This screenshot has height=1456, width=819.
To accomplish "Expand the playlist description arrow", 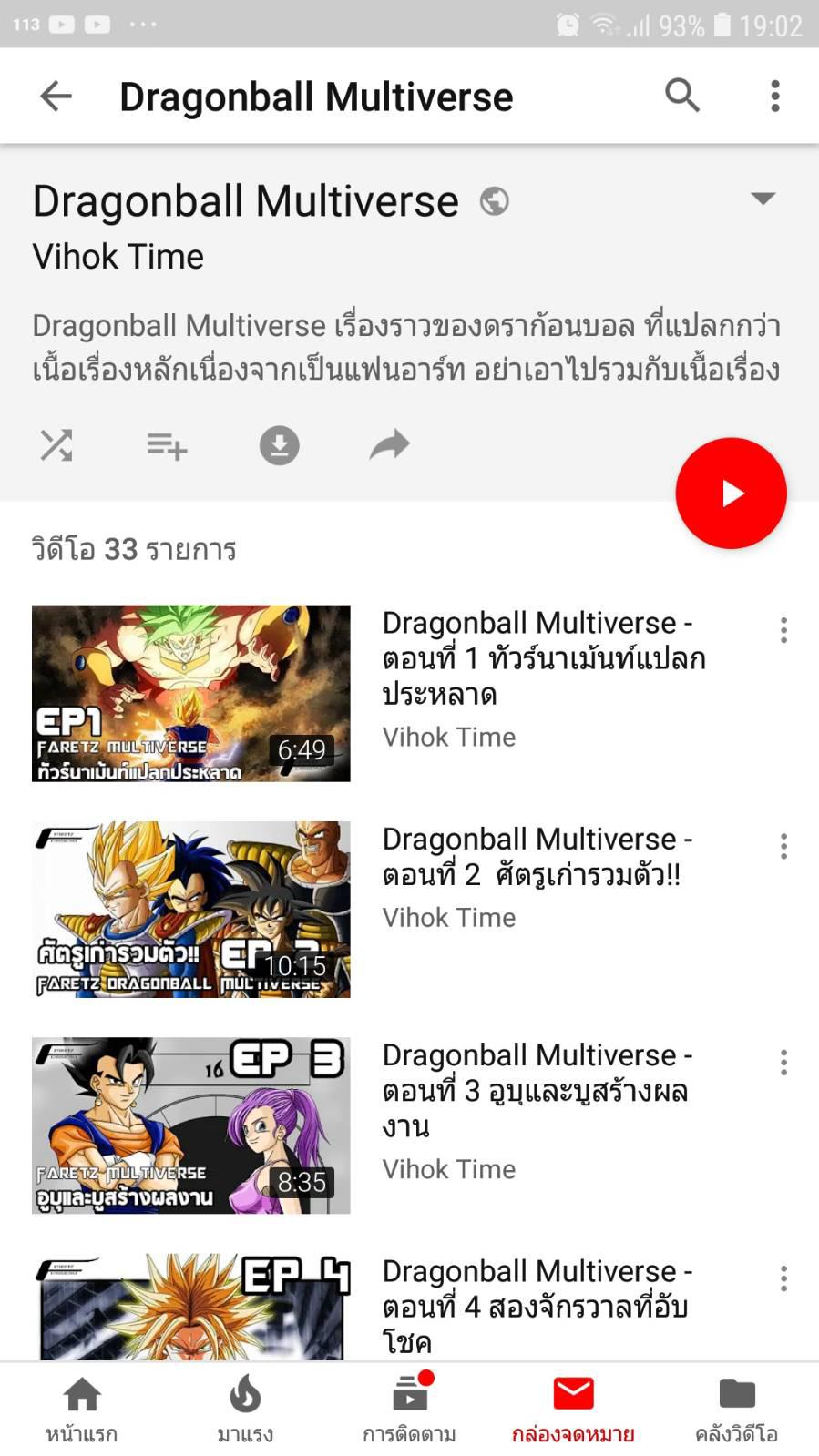I will point(763,199).
